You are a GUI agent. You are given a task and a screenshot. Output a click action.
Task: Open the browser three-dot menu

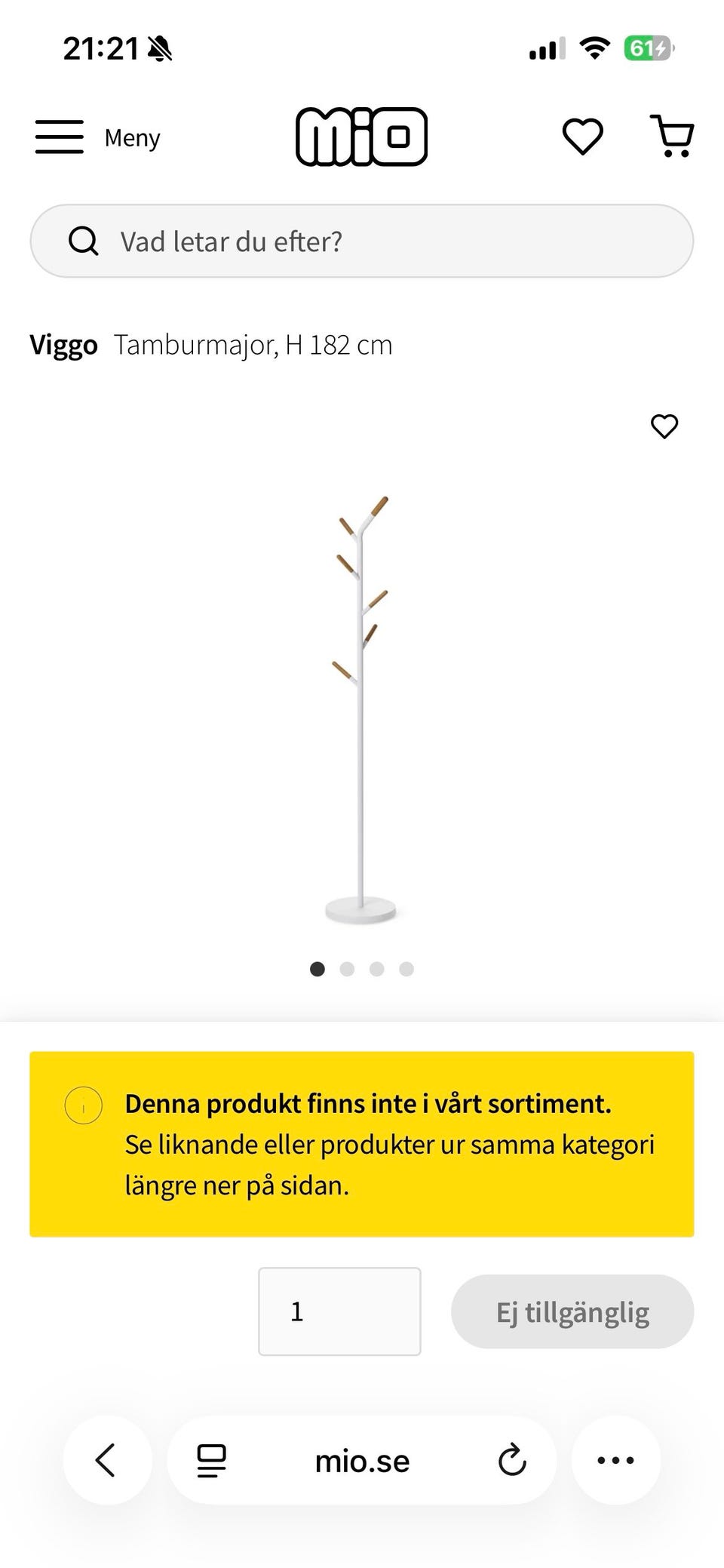click(615, 1460)
